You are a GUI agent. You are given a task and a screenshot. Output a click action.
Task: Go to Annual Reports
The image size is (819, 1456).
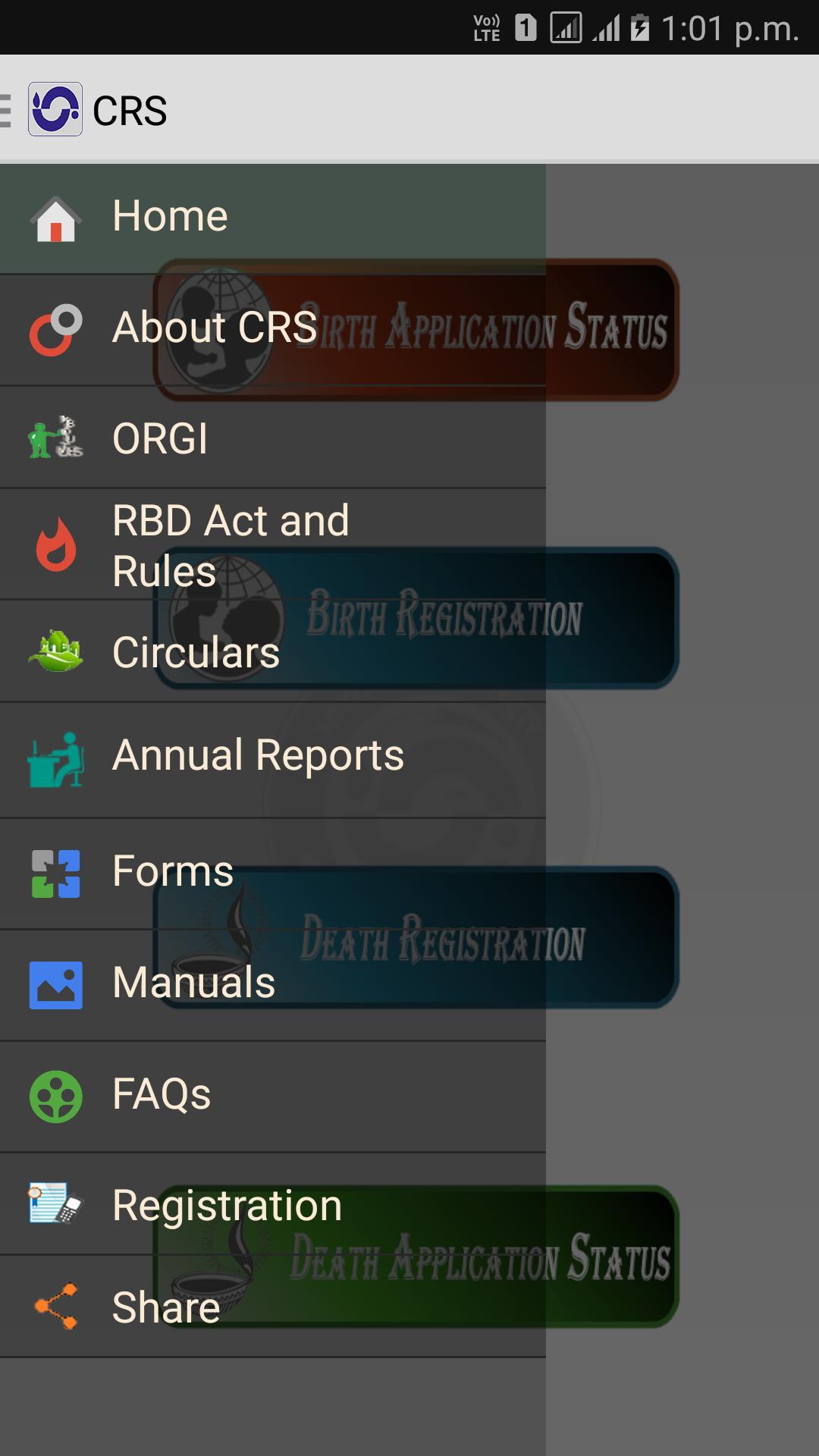pyautogui.click(x=272, y=756)
